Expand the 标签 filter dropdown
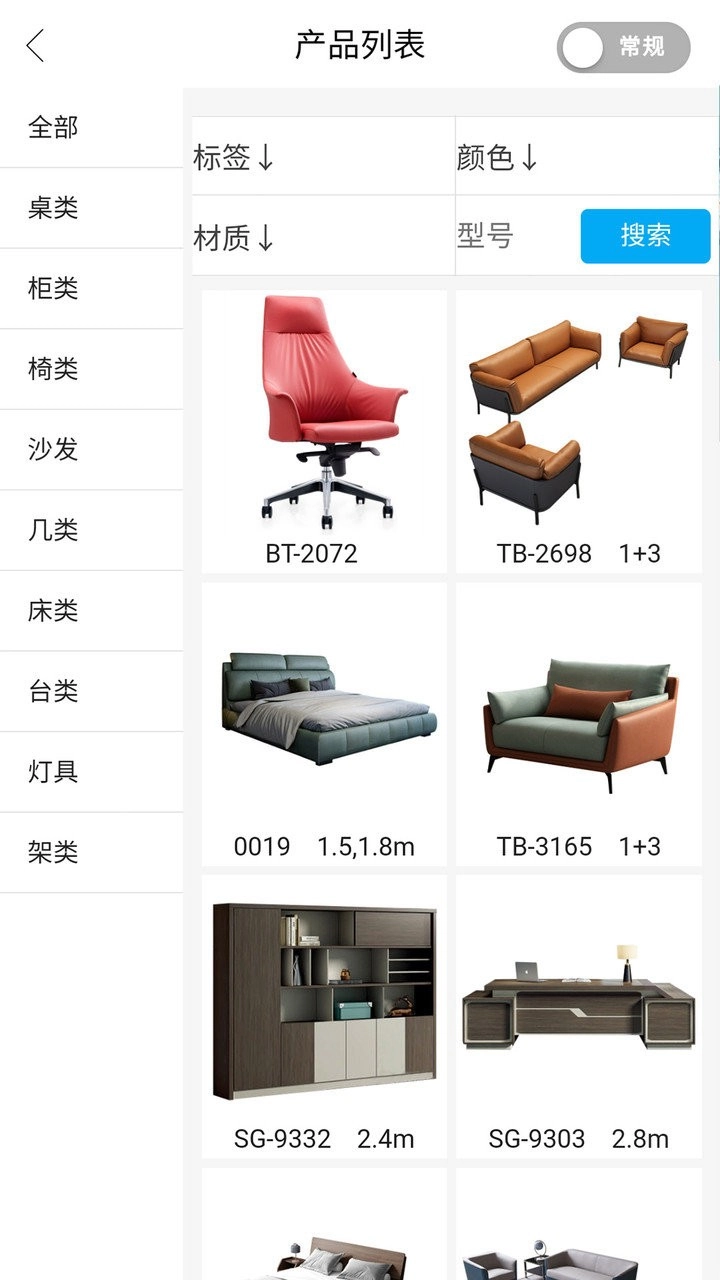 pyautogui.click(x=234, y=157)
